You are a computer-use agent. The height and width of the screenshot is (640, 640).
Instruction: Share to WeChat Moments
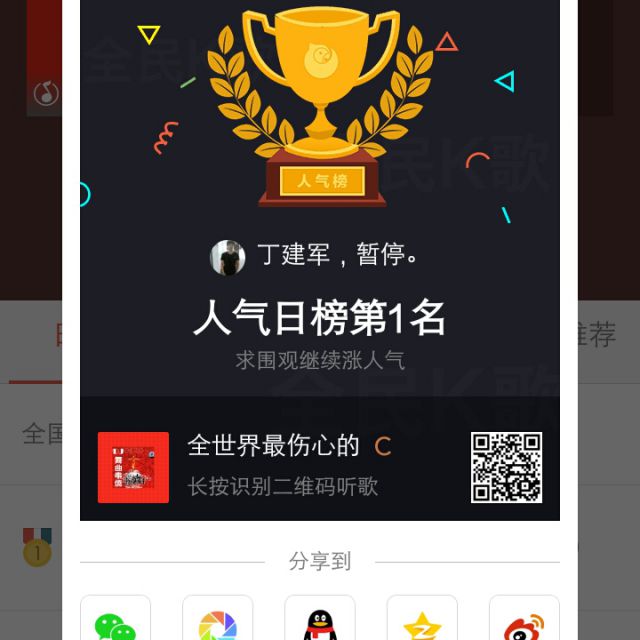217,622
